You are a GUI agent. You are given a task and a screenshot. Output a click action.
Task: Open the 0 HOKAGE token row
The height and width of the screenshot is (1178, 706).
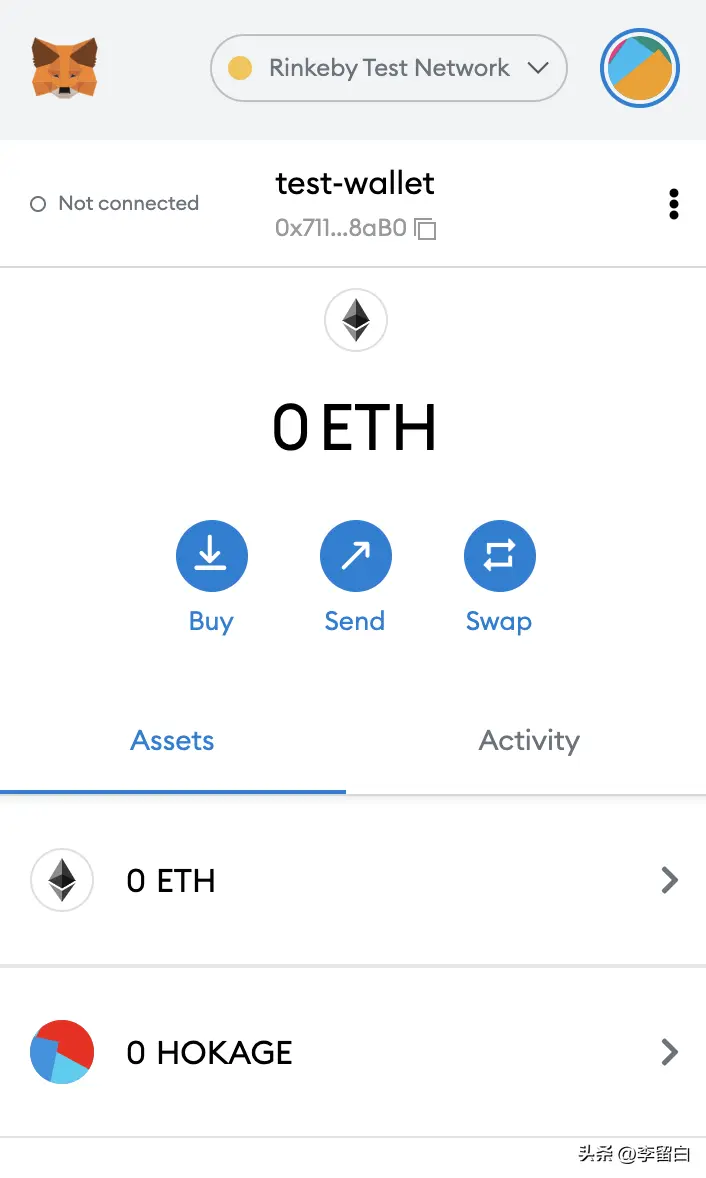click(353, 1052)
